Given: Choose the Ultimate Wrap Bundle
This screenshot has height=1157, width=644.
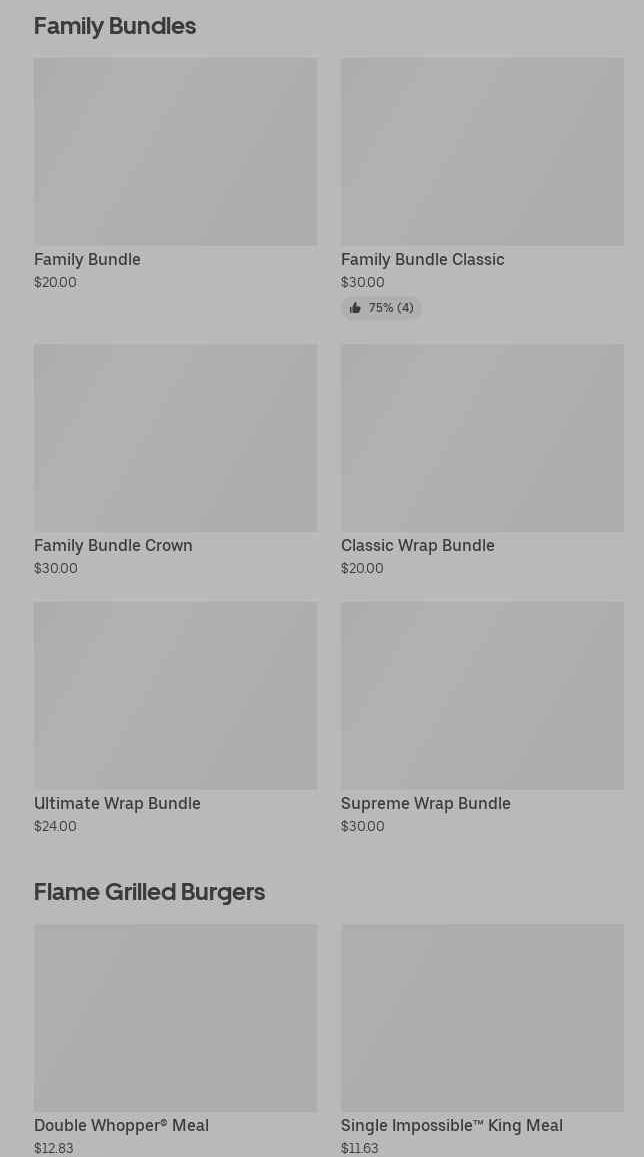Looking at the screenshot, I should coord(176,718).
